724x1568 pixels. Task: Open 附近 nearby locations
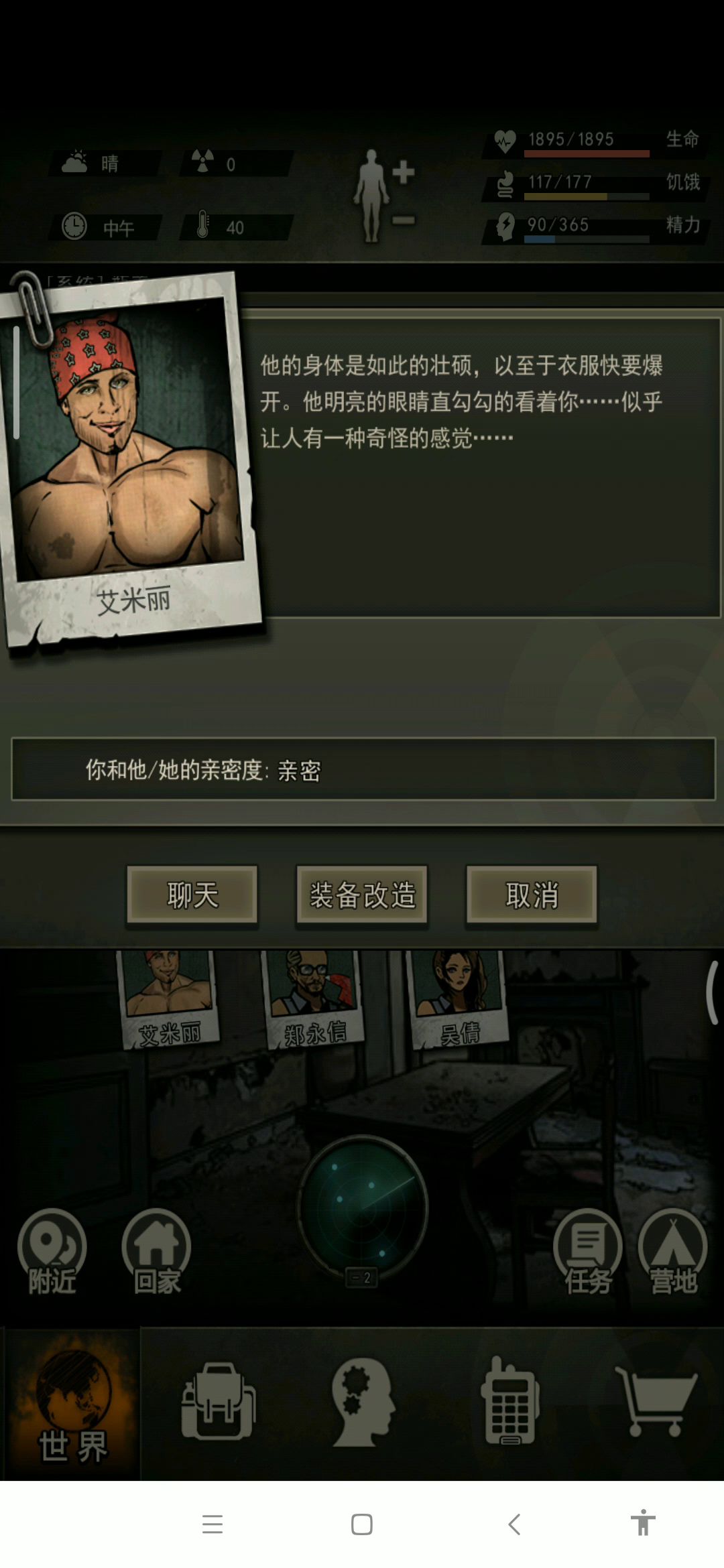(x=52, y=1252)
